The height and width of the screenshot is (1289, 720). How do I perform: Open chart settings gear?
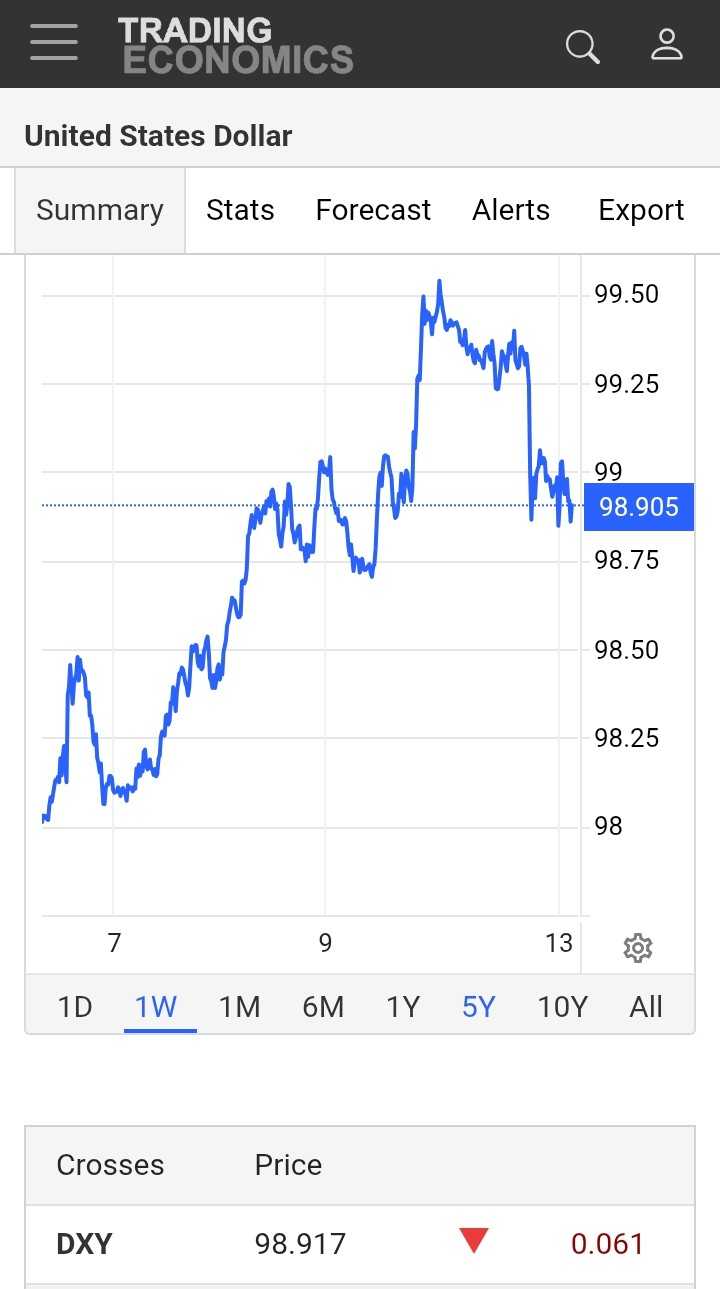(638, 947)
